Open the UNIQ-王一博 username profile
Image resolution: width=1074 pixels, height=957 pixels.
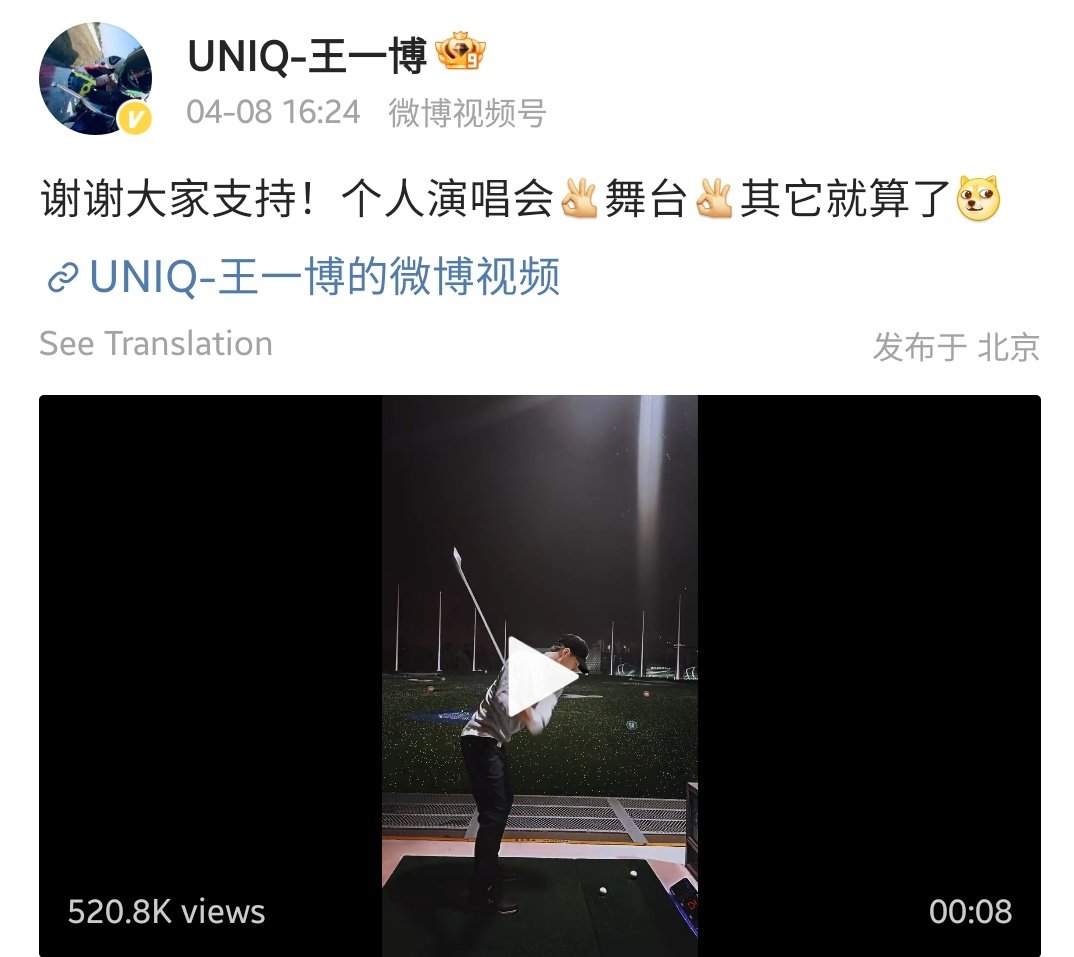click(307, 55)
